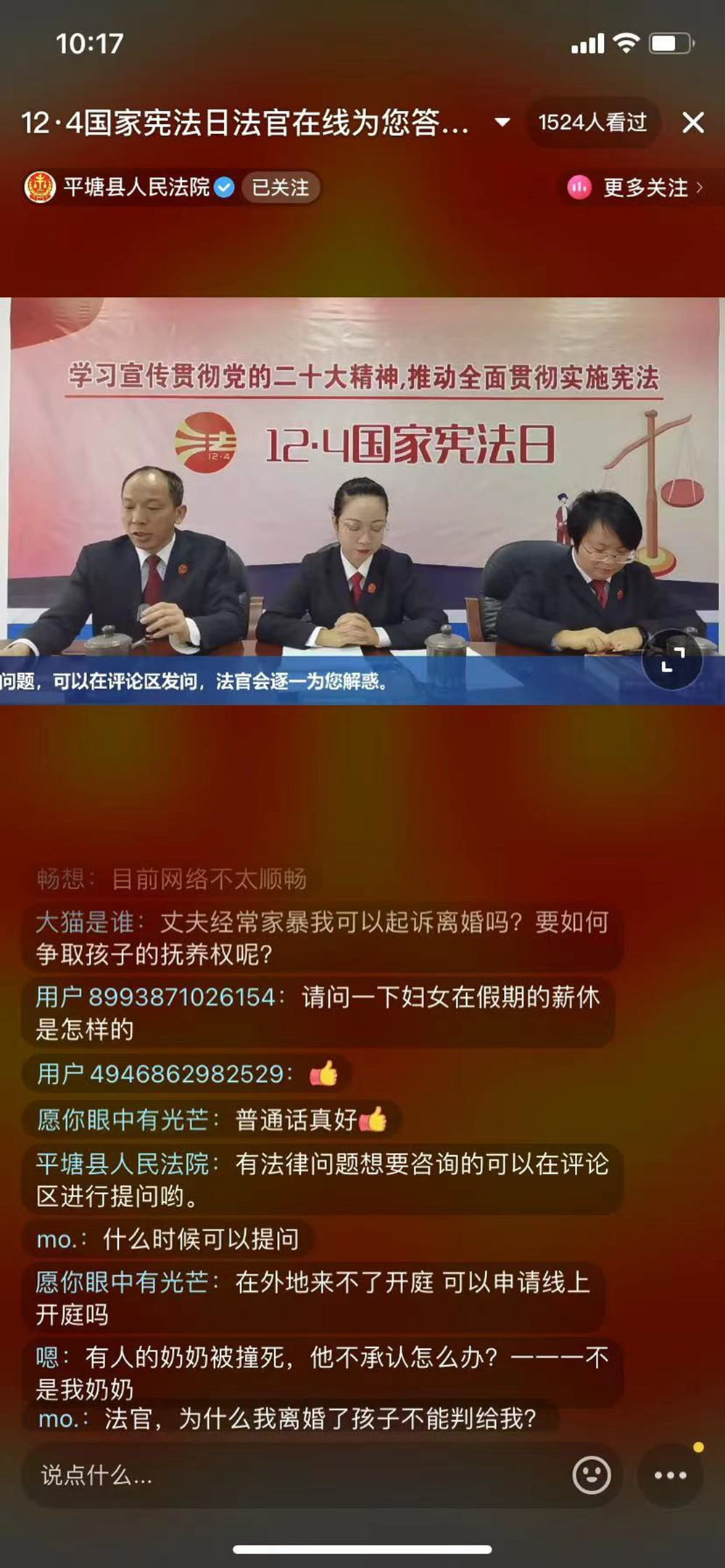
Task: Expand the live stream title dropdown
Action: pyautogui.click(x=502, y=122)
